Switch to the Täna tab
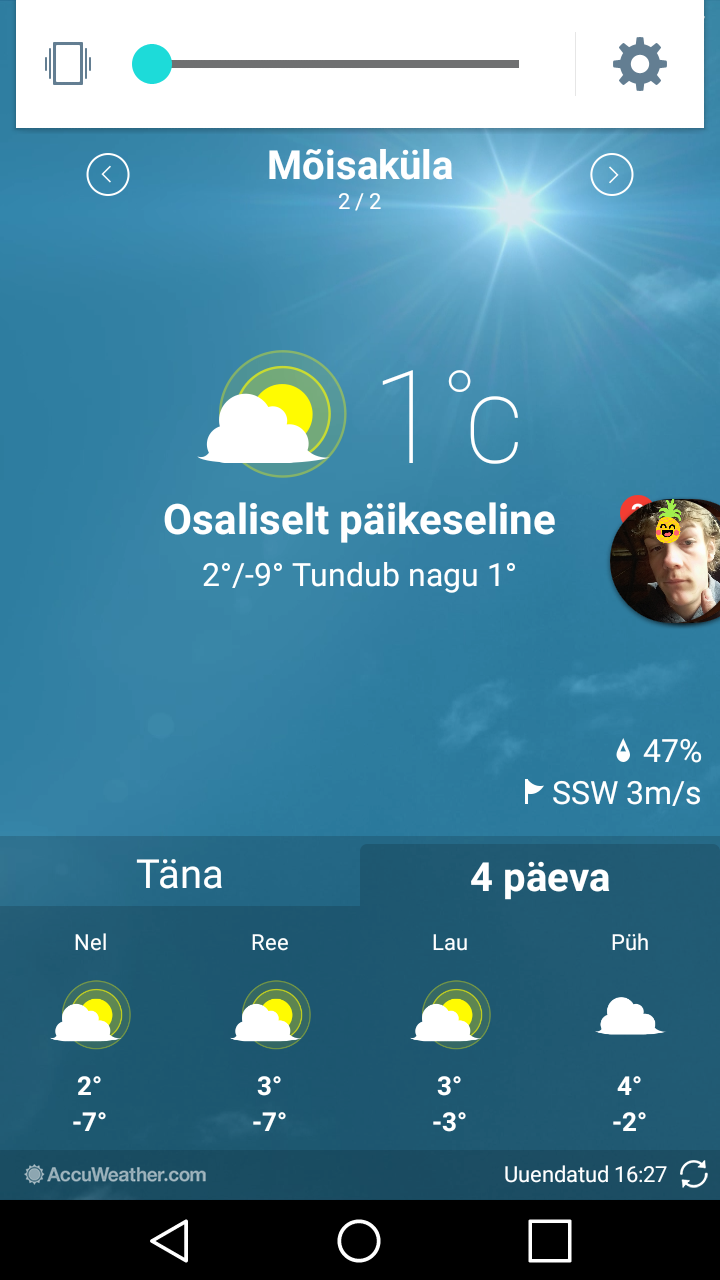 (180, 875)
